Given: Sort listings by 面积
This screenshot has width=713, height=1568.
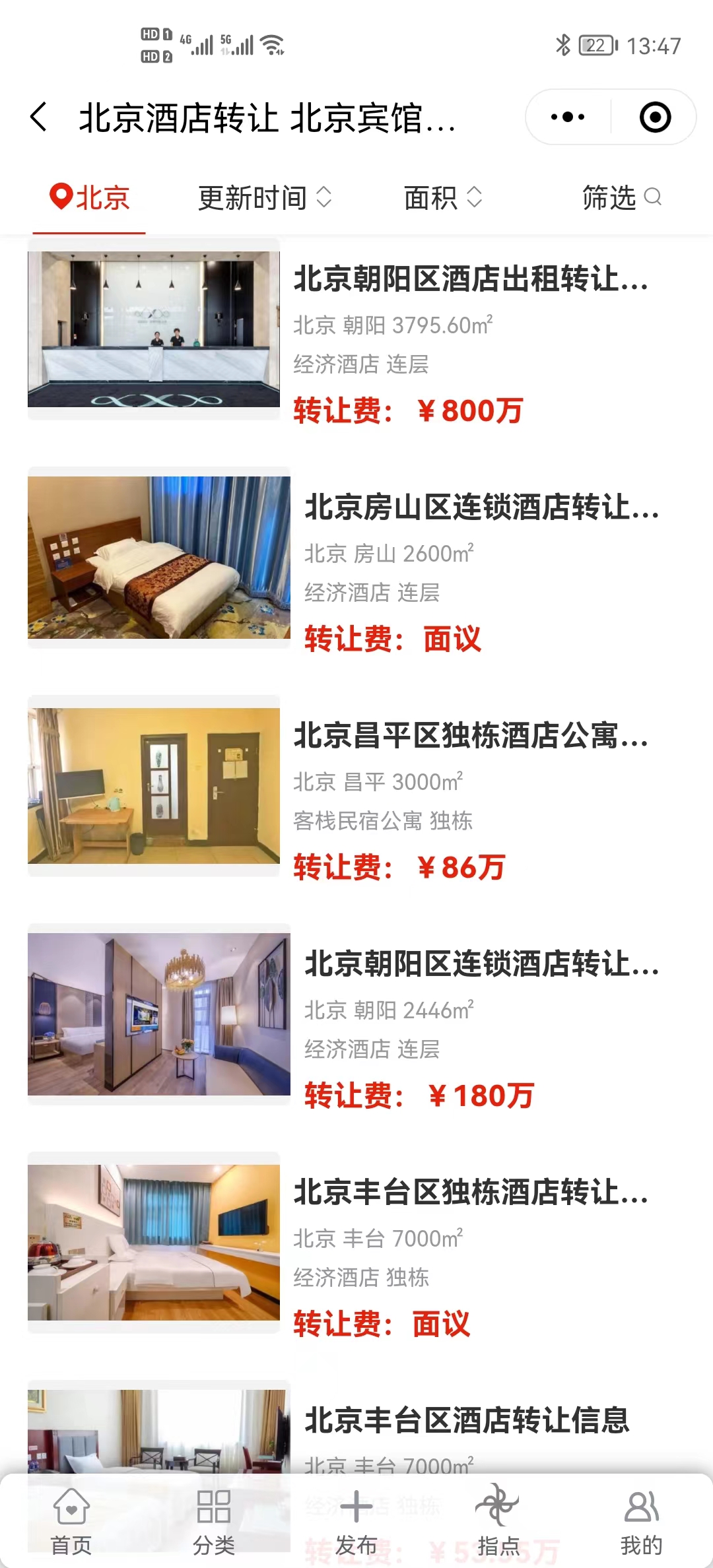Looking at the screenshot, I should coord(442,198).
